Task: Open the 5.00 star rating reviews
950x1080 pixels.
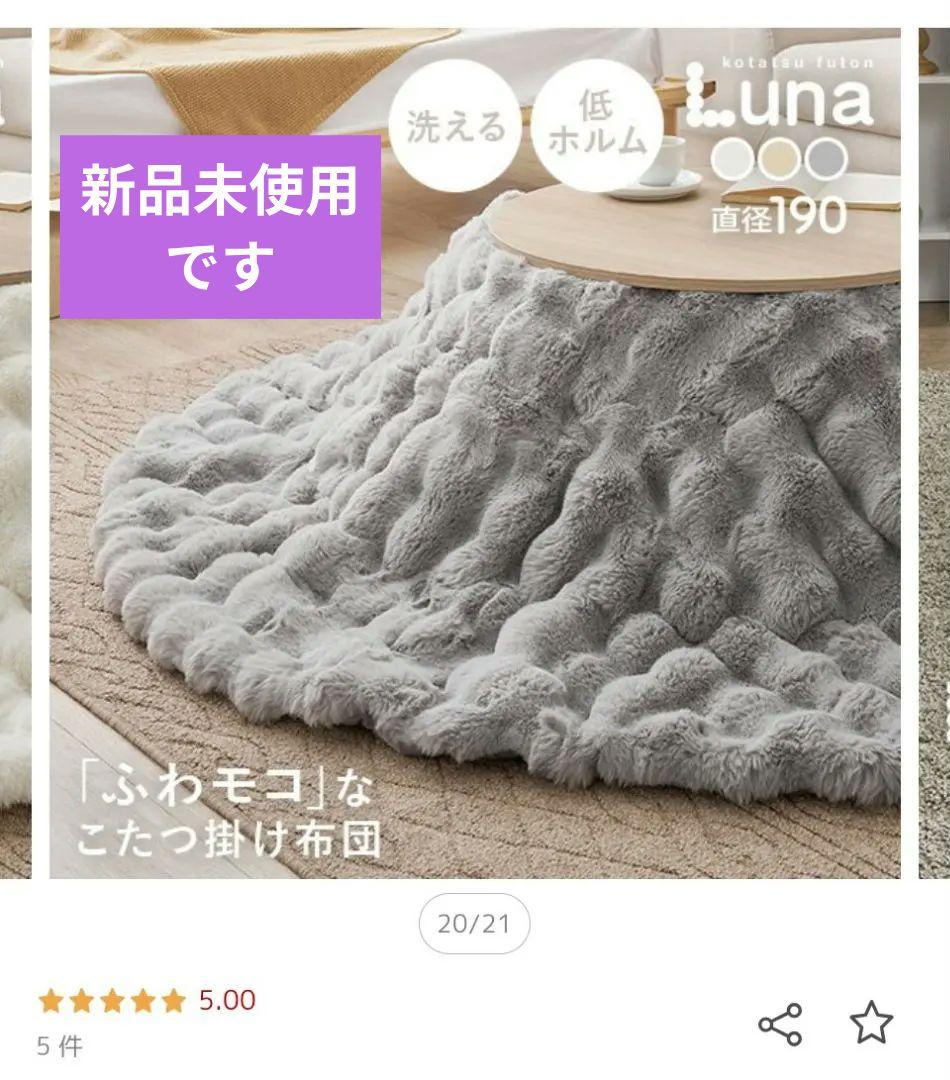Action: point(146,1000)
